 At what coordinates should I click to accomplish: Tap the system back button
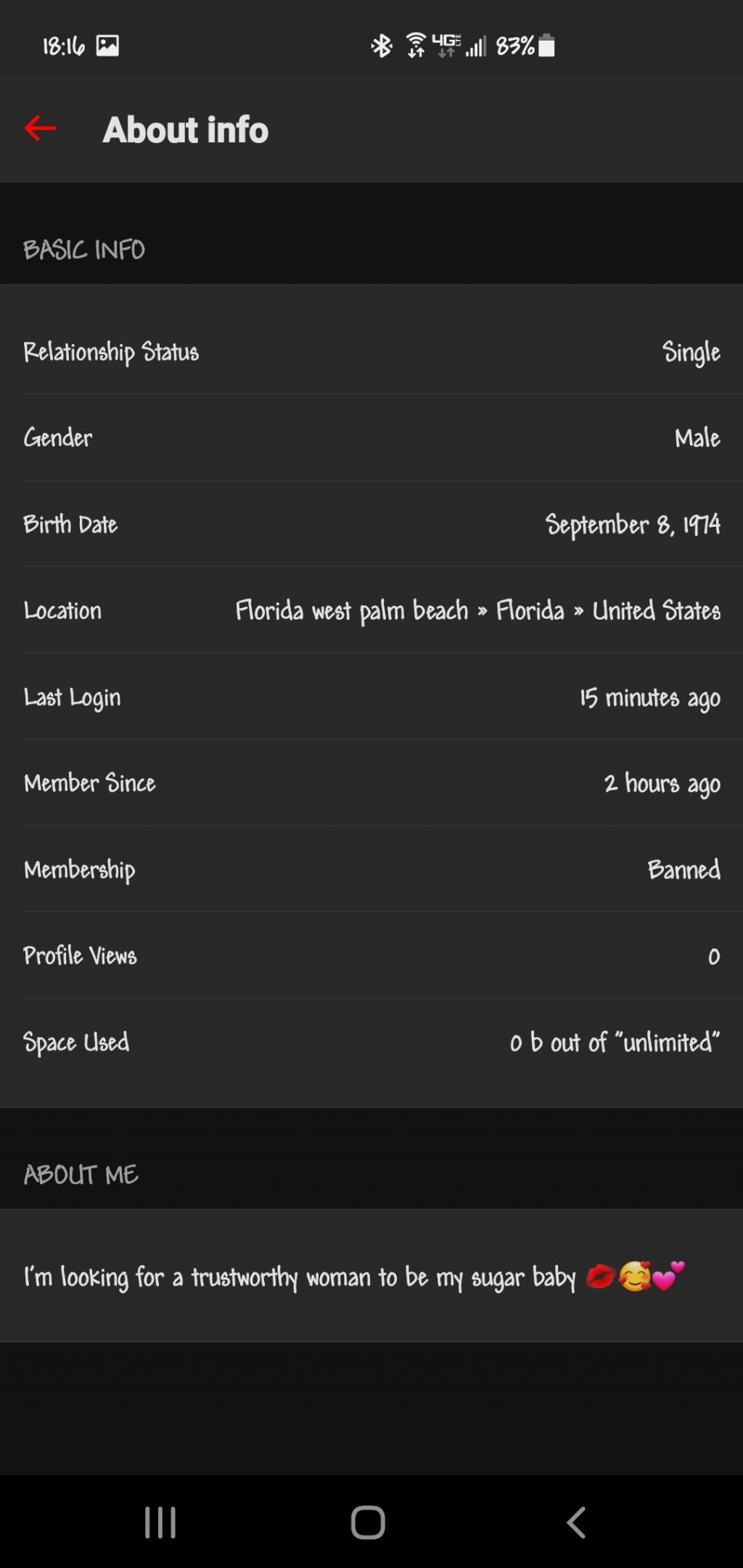tap(576, 1522)
